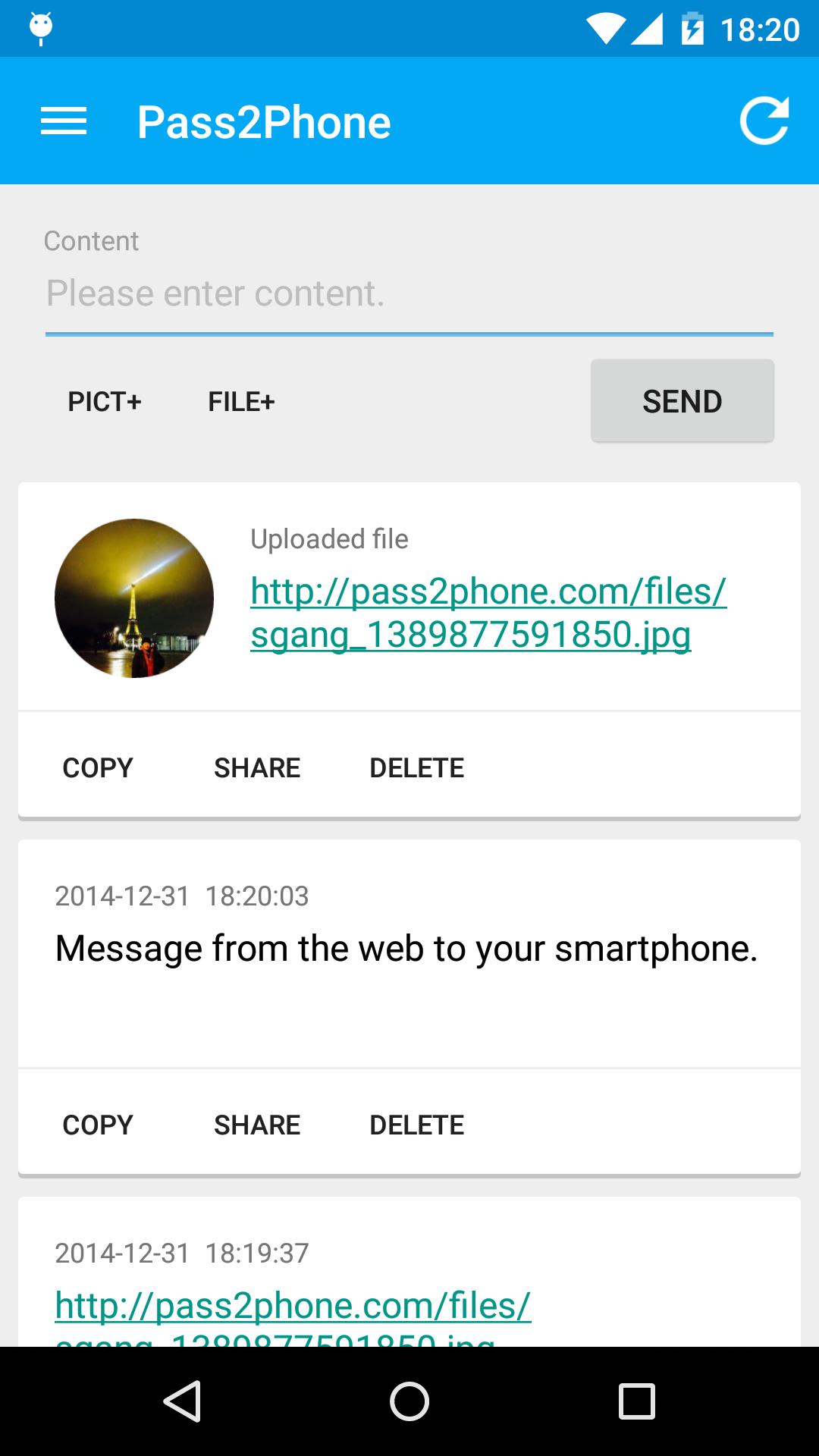Open the hamburger drawer menu
Image resolution: width=819 pixels, height=1456 pixels.
64,121
